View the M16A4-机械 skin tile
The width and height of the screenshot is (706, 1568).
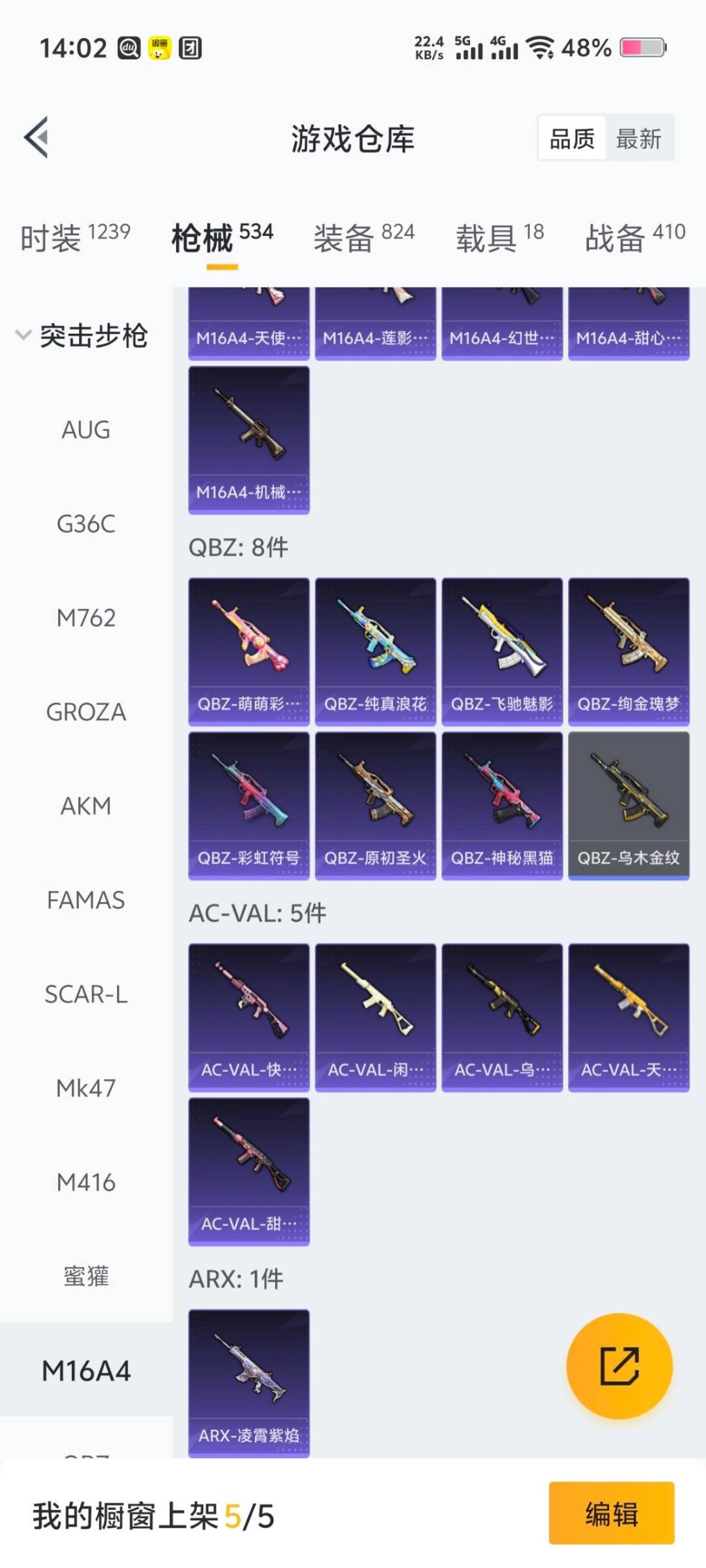click(248, 439)
